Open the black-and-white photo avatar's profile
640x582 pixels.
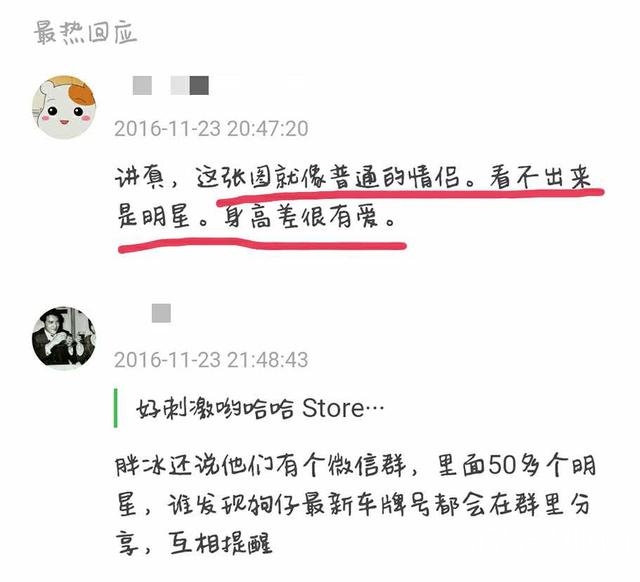(64, 339)
